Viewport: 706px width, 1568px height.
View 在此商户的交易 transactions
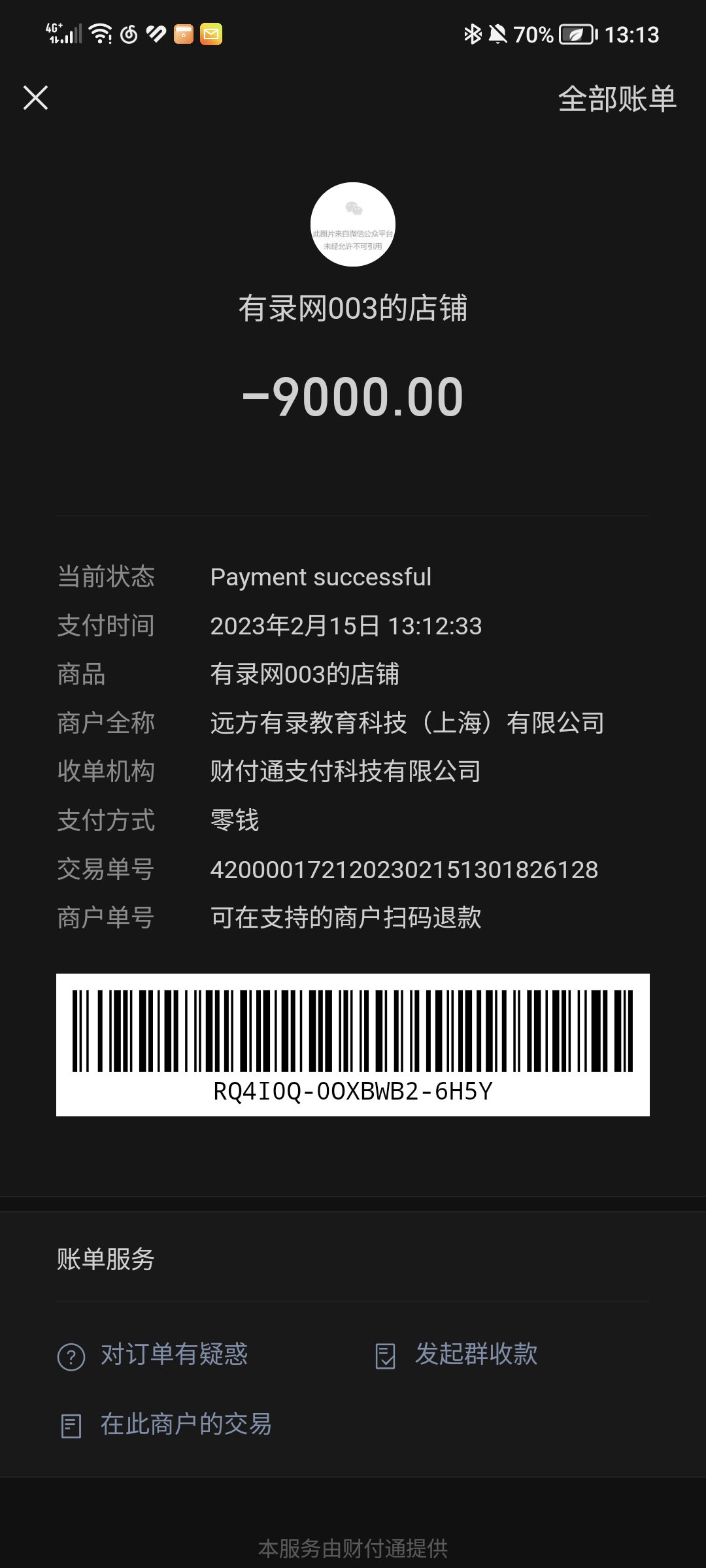point(165,1425)
